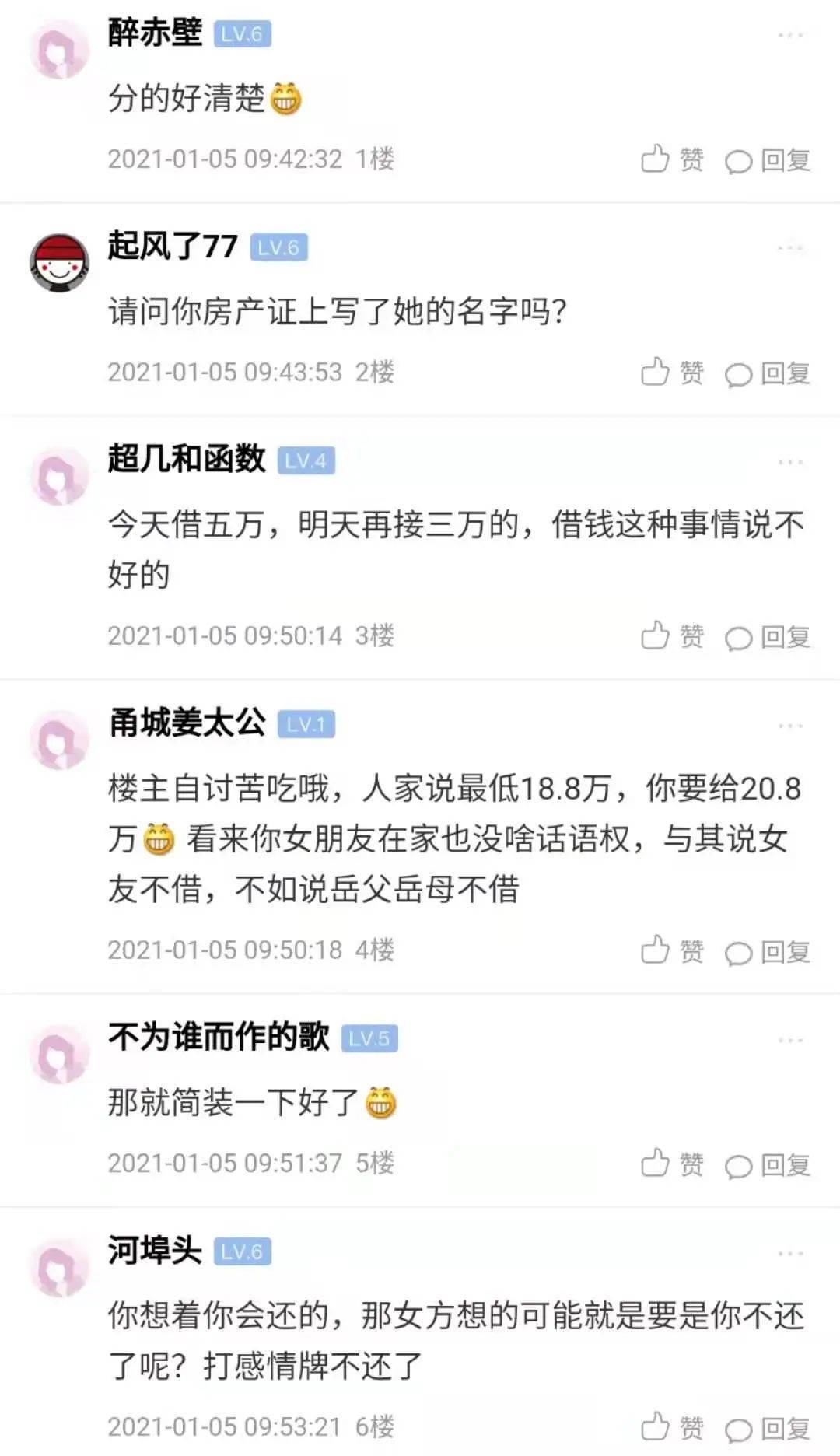The image size is (840, 1456).
Task: Reply to 河埠头's comment
Action: click(x=768, y=1428)
